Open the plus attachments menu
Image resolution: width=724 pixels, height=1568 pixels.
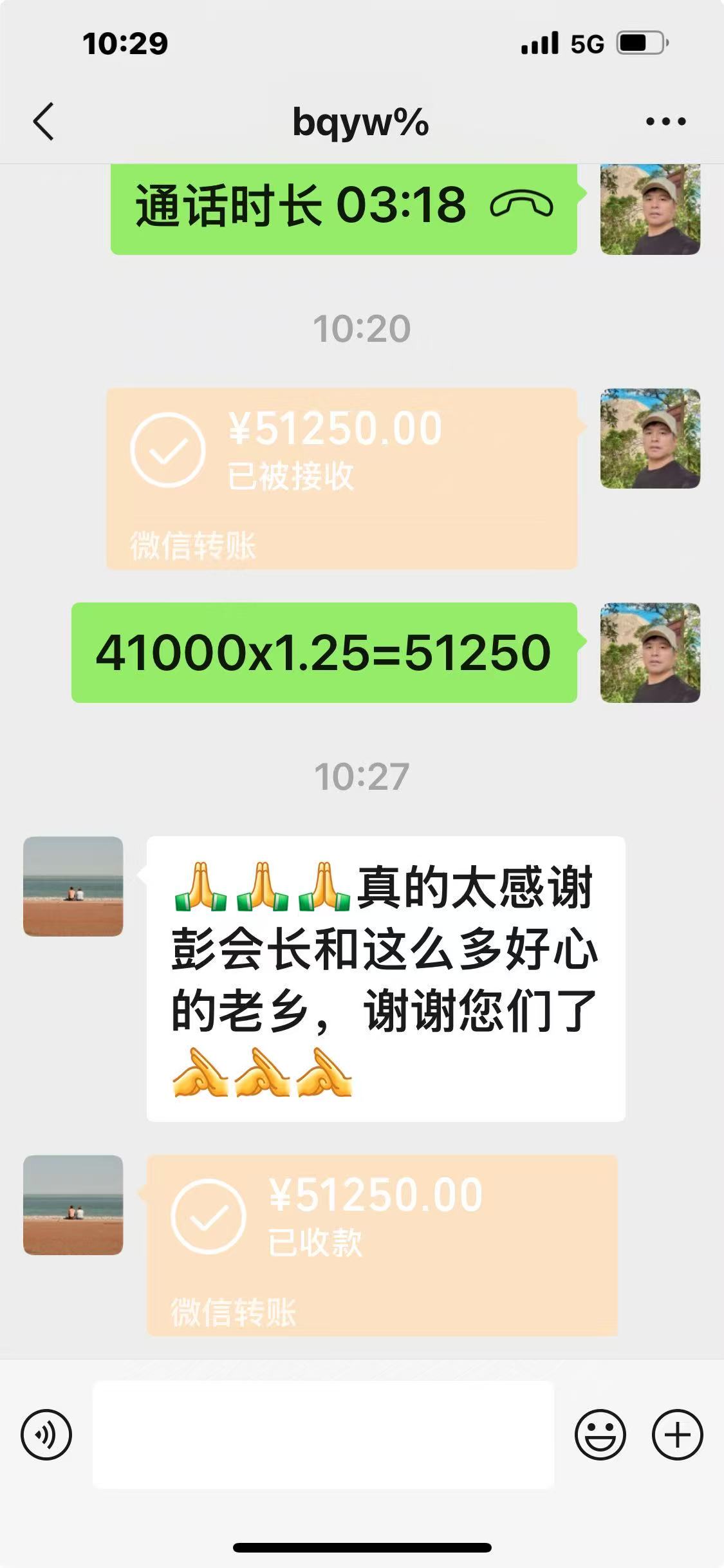[x=677, y=1435]
